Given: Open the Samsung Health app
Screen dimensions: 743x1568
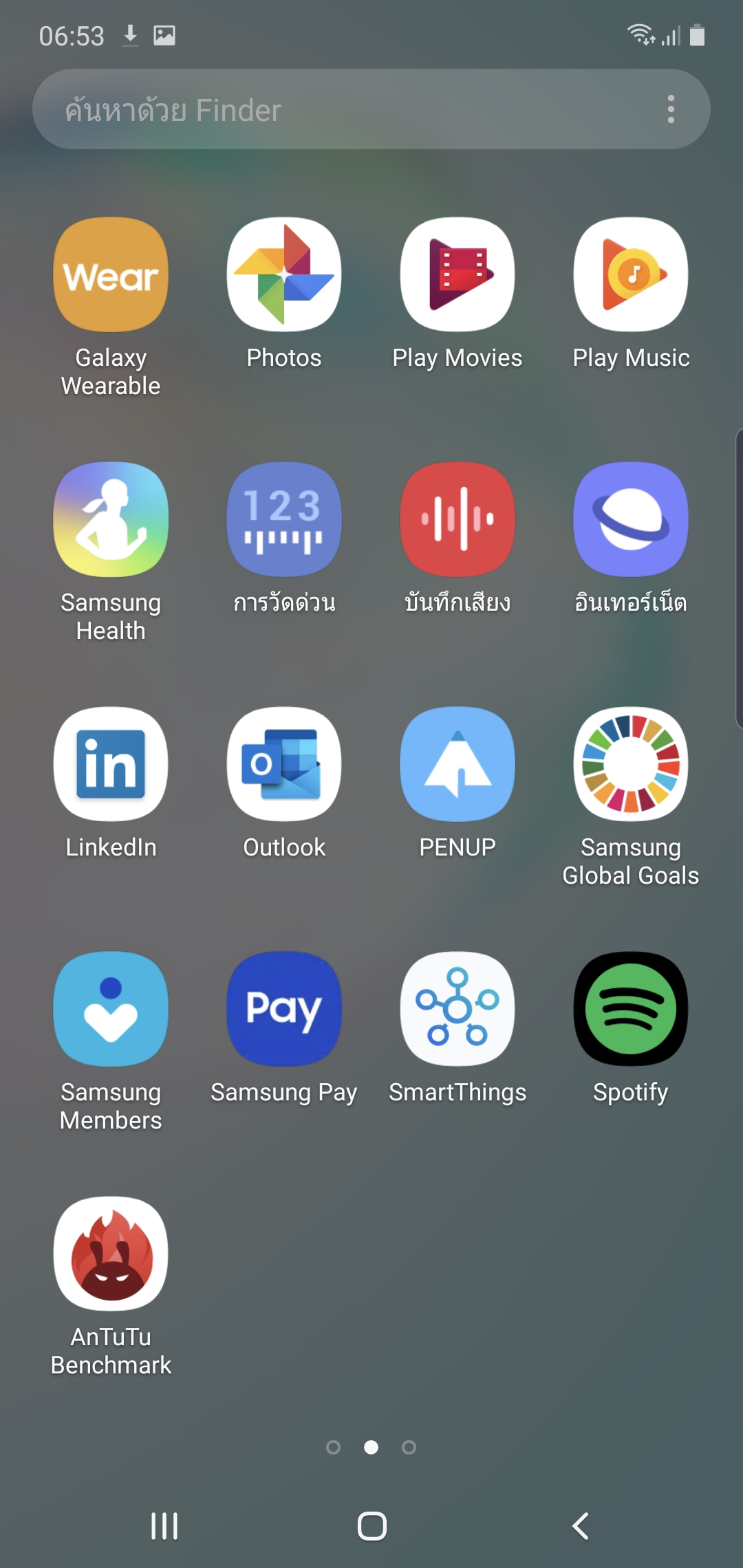Looking at the screenshot, I should 110,519.
